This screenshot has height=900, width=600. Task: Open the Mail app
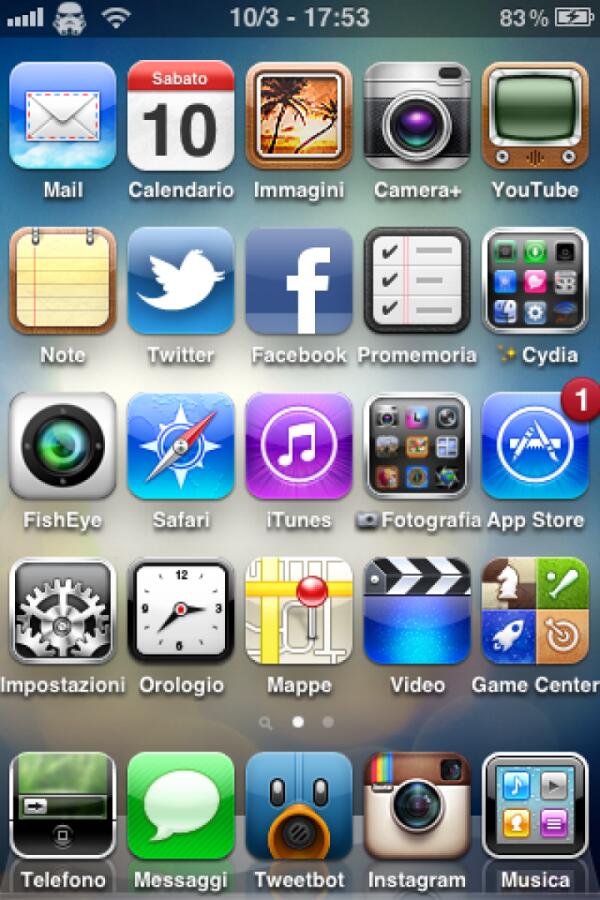pyautogui.click(x=62, y=116)
